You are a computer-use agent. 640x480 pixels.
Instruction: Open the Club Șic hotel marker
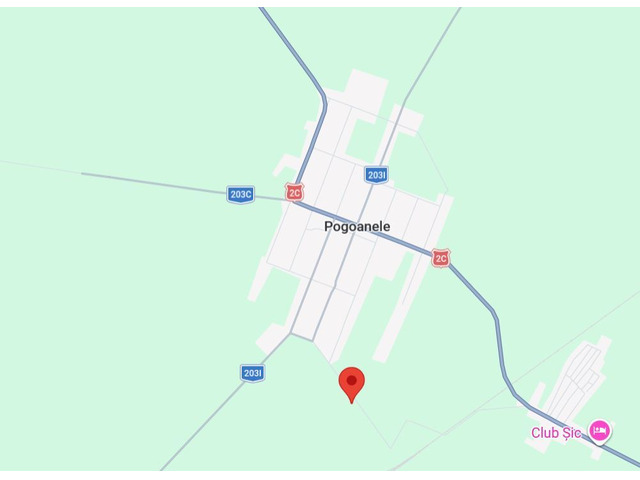(600, 432)
